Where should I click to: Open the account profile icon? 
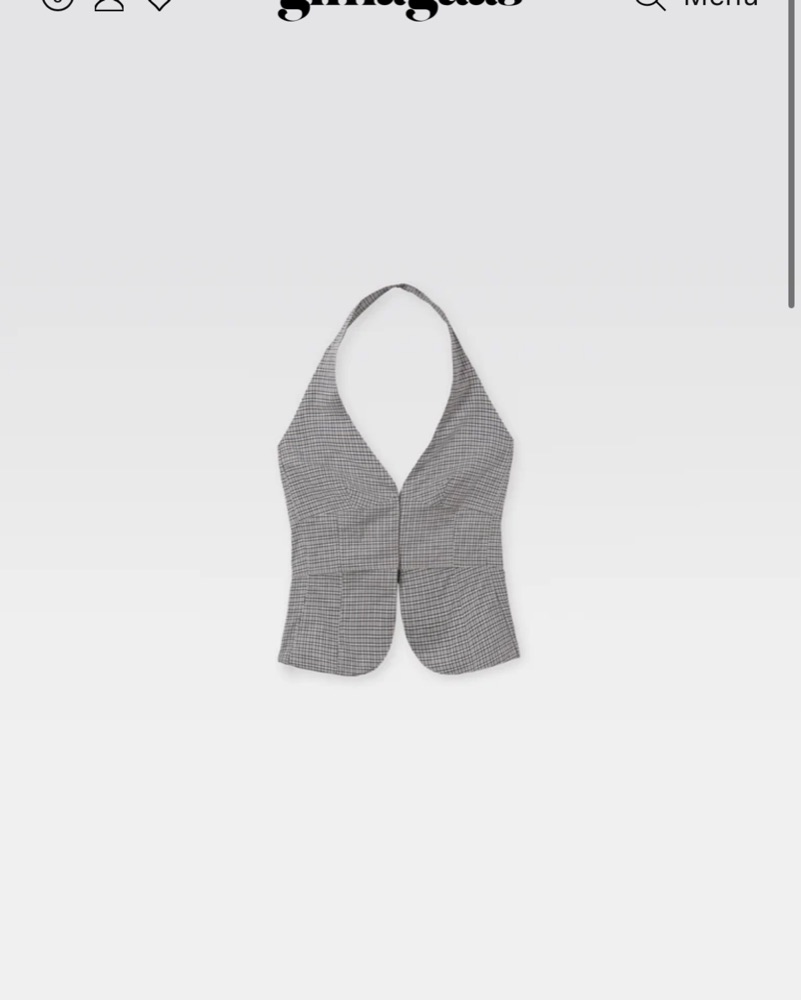click(x=109, y=4)
